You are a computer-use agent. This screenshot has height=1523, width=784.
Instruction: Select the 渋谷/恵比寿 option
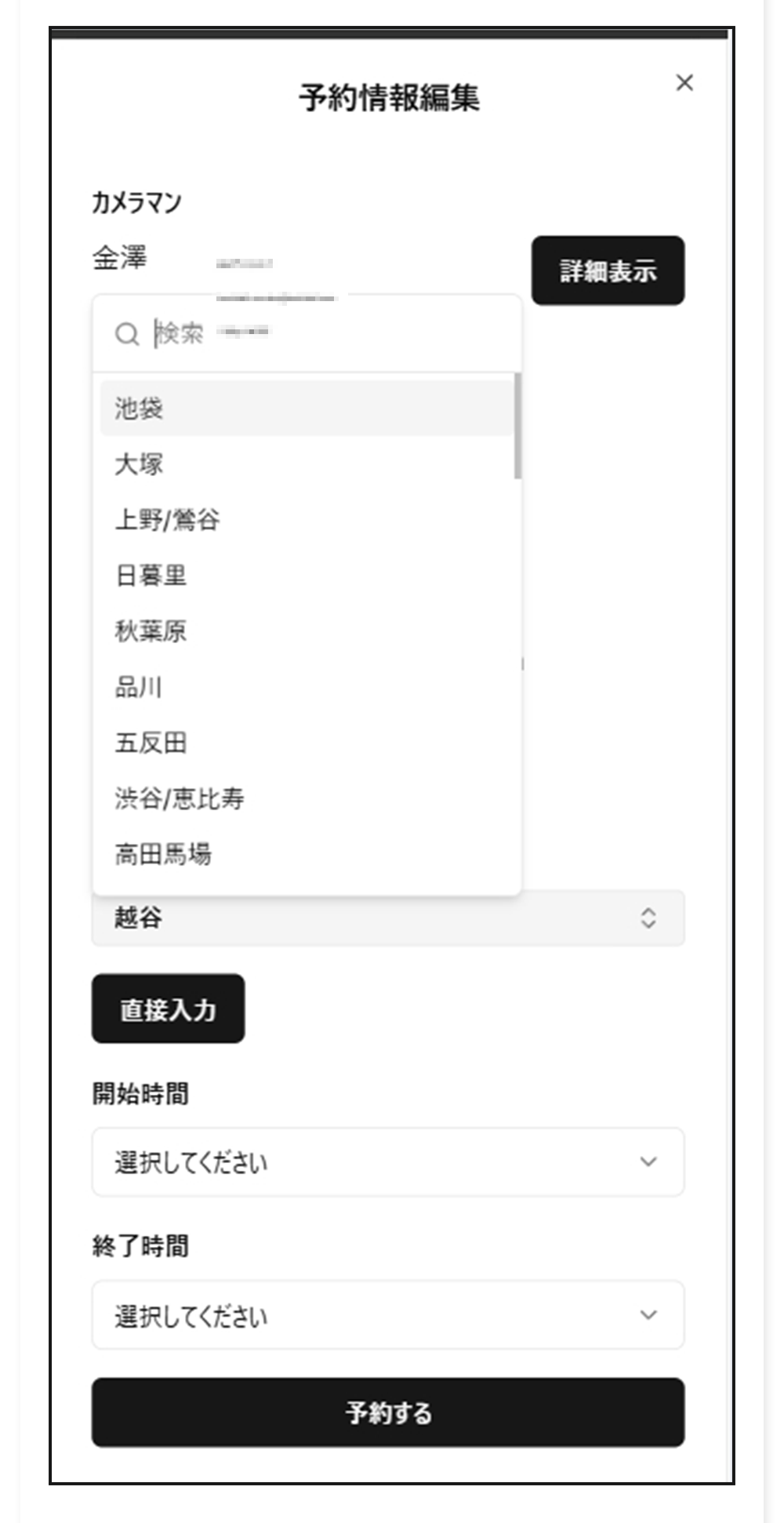tap(306, 798)
